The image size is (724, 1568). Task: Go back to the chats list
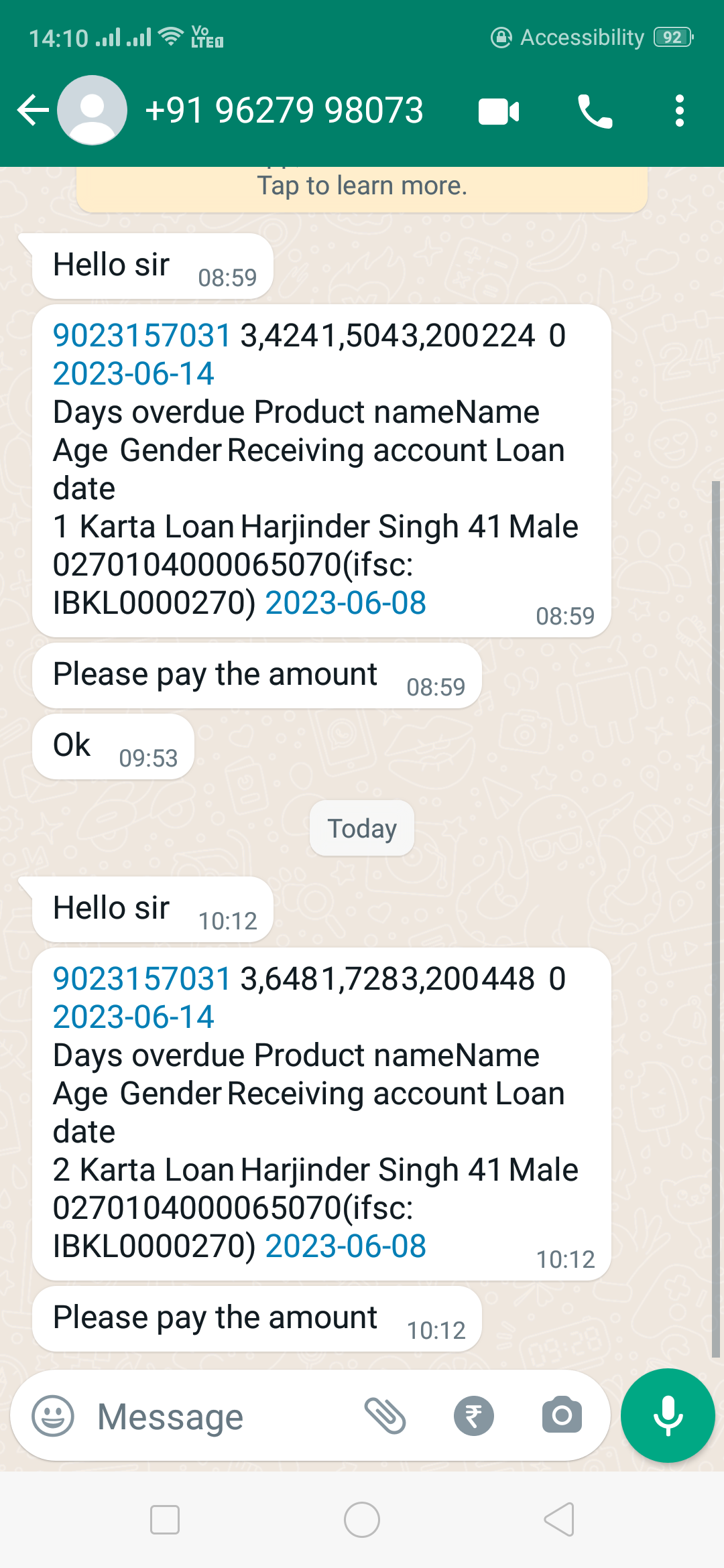(x=32, y=111)
